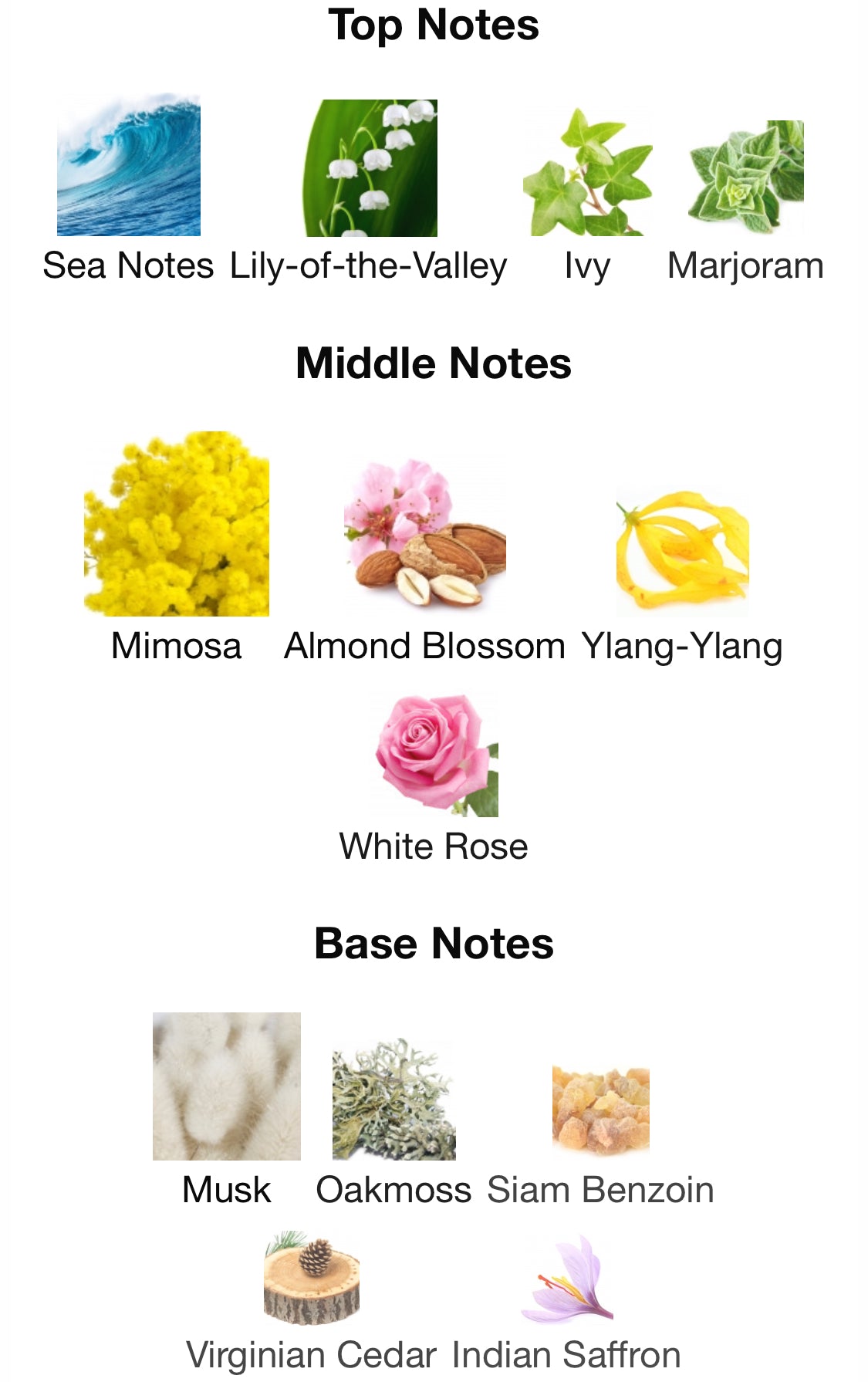Open the Siam Benzoin note
The height and width of the screenshot is (1382, 868).
click(600, 1110)
